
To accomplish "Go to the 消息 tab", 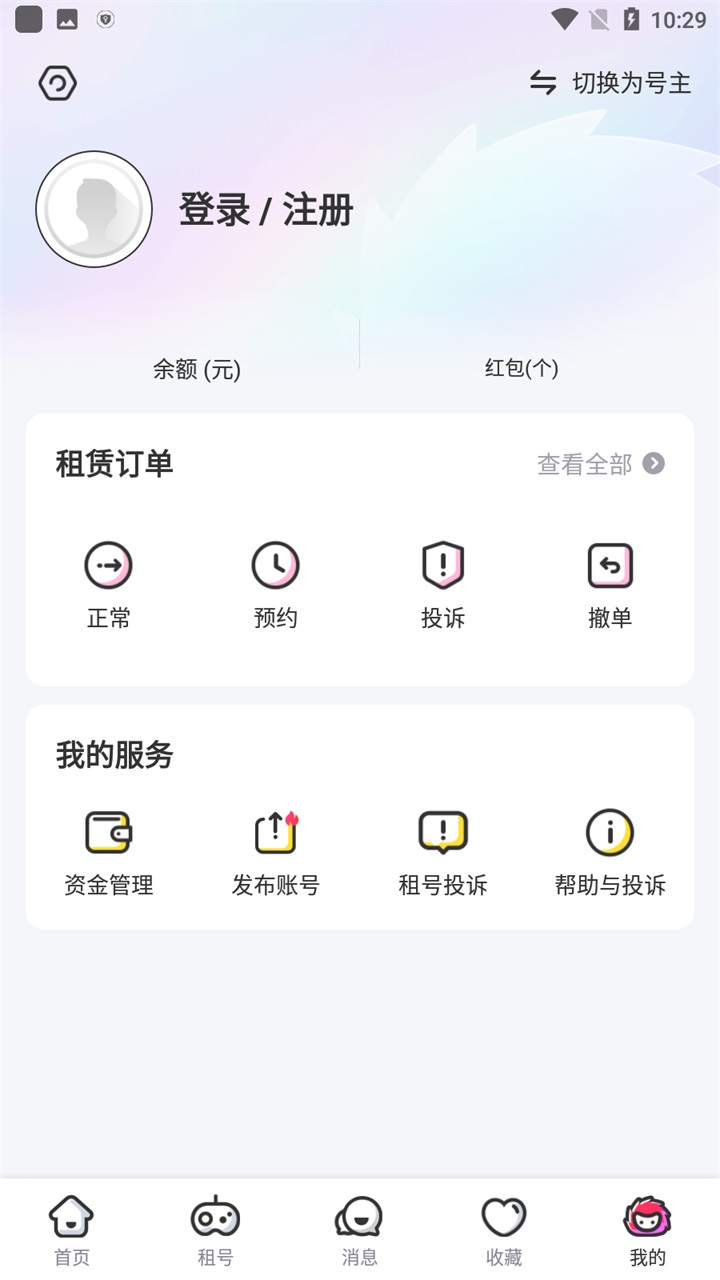I will coord(359,1230).
